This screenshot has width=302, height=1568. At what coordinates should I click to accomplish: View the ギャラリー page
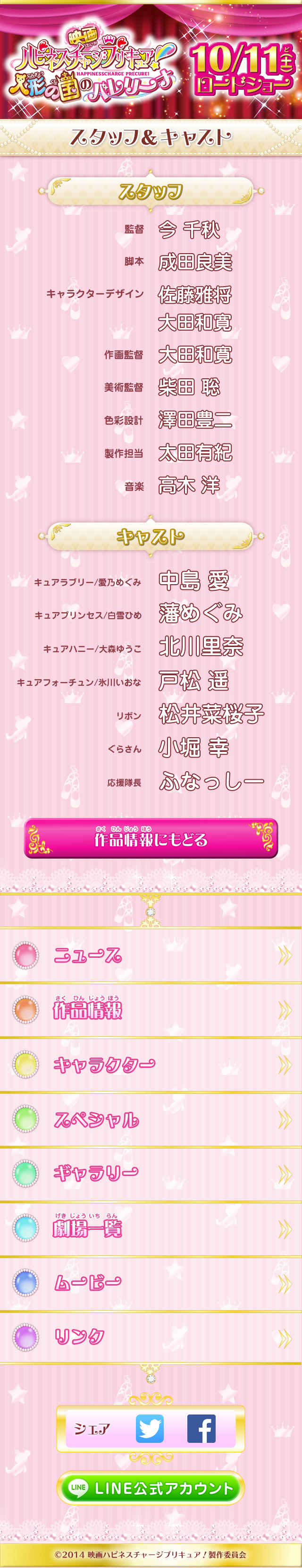coord(151,1174)
